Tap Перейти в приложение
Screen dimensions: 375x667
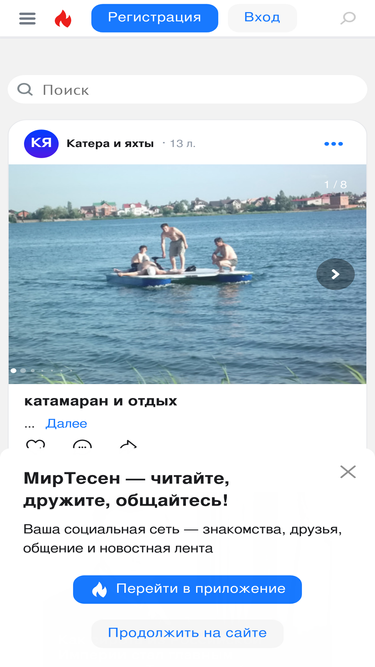coord(187,589)
